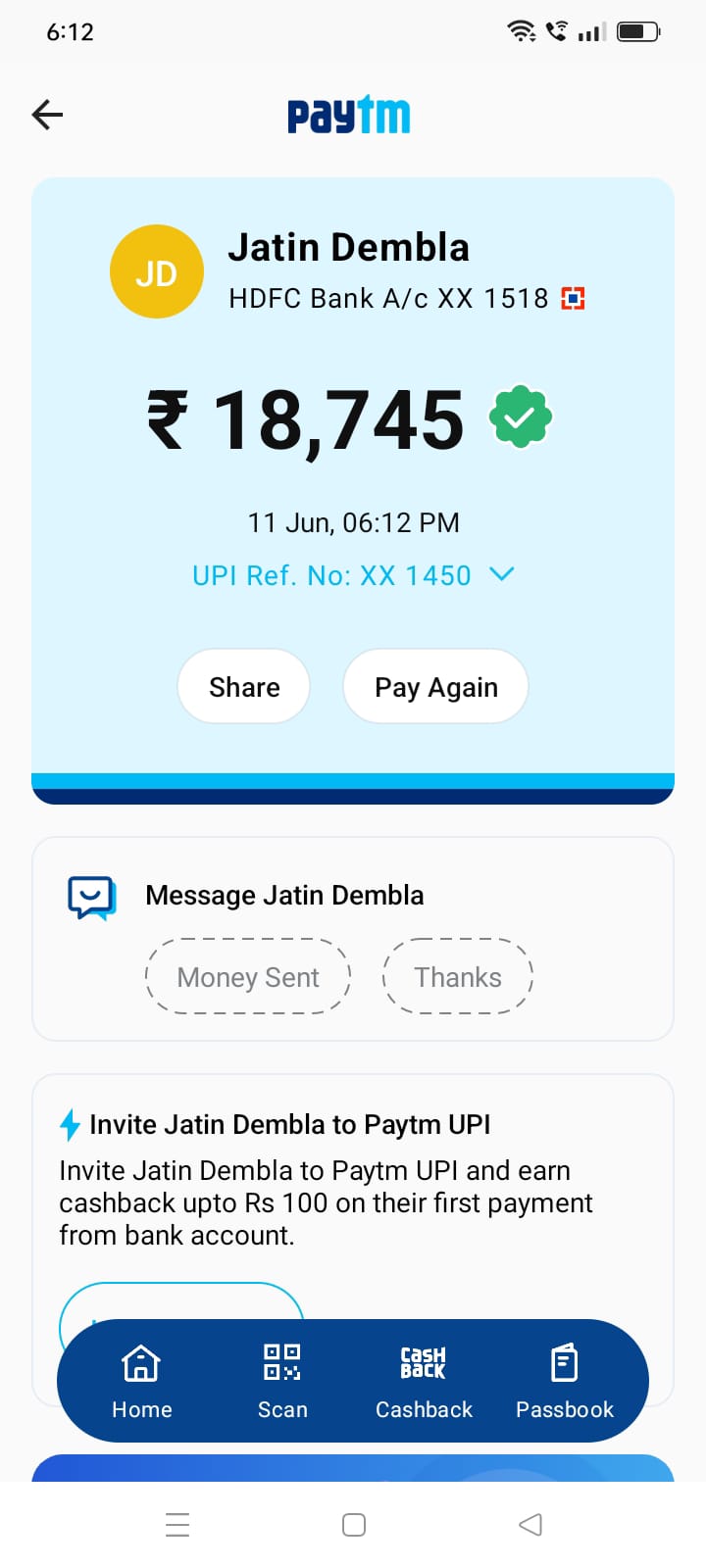Open the Home tab
Screen dimensions: 706x1568
141,1381
